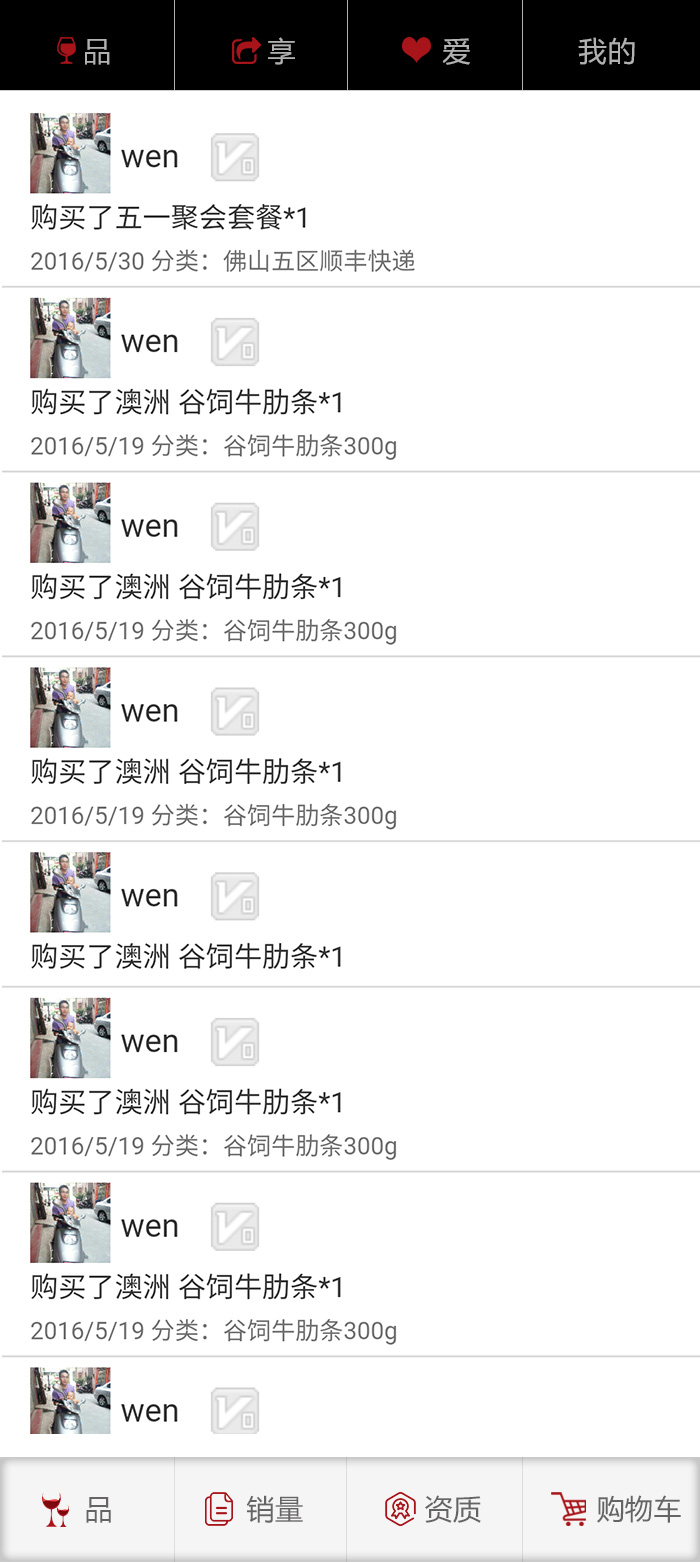Viewport: 700px width, 1562px height.
Task: Switch to the top 品 tab
Action: pyautogui.click(x=86, y=50)
